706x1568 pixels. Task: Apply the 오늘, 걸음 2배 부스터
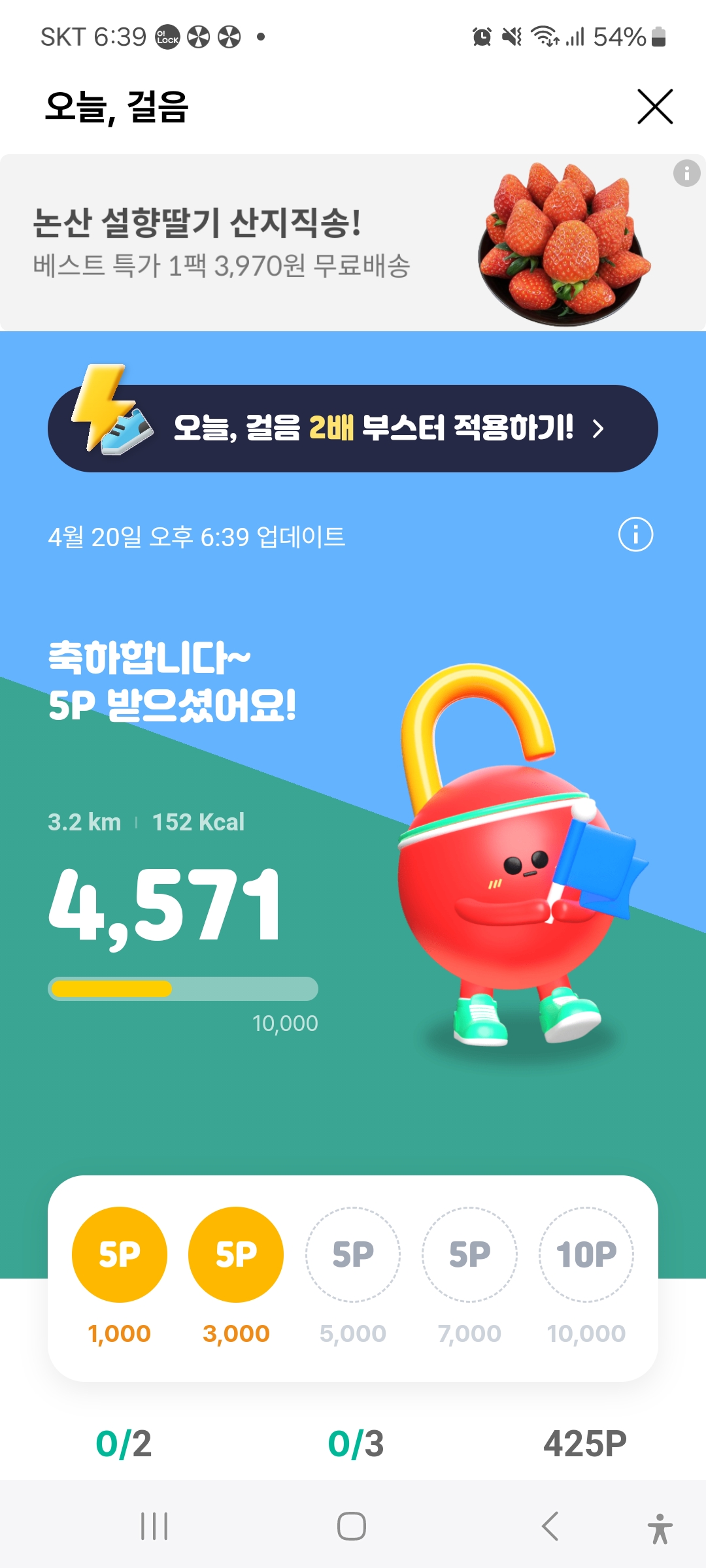[353, 429]
